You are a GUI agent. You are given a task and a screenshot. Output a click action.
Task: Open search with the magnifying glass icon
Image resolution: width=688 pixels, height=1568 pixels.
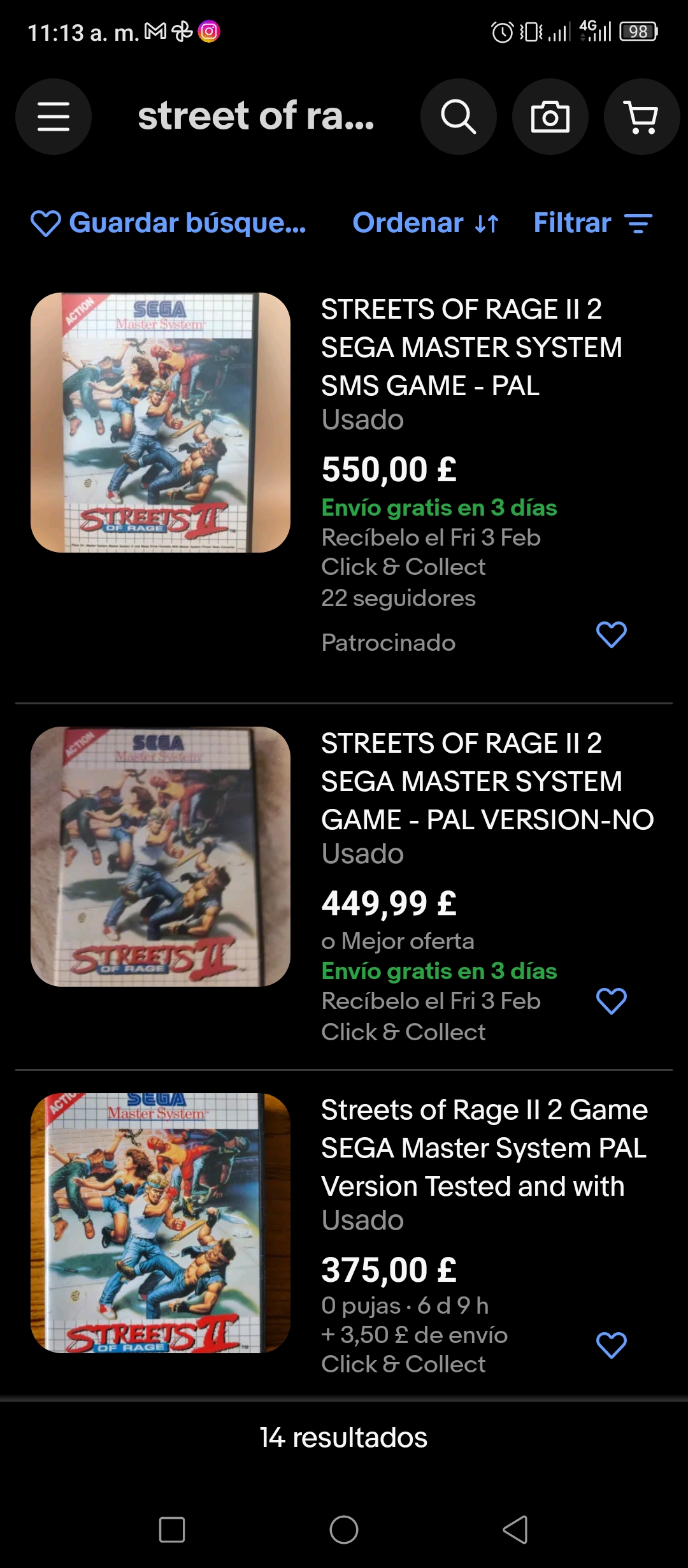tap(459, 117)
